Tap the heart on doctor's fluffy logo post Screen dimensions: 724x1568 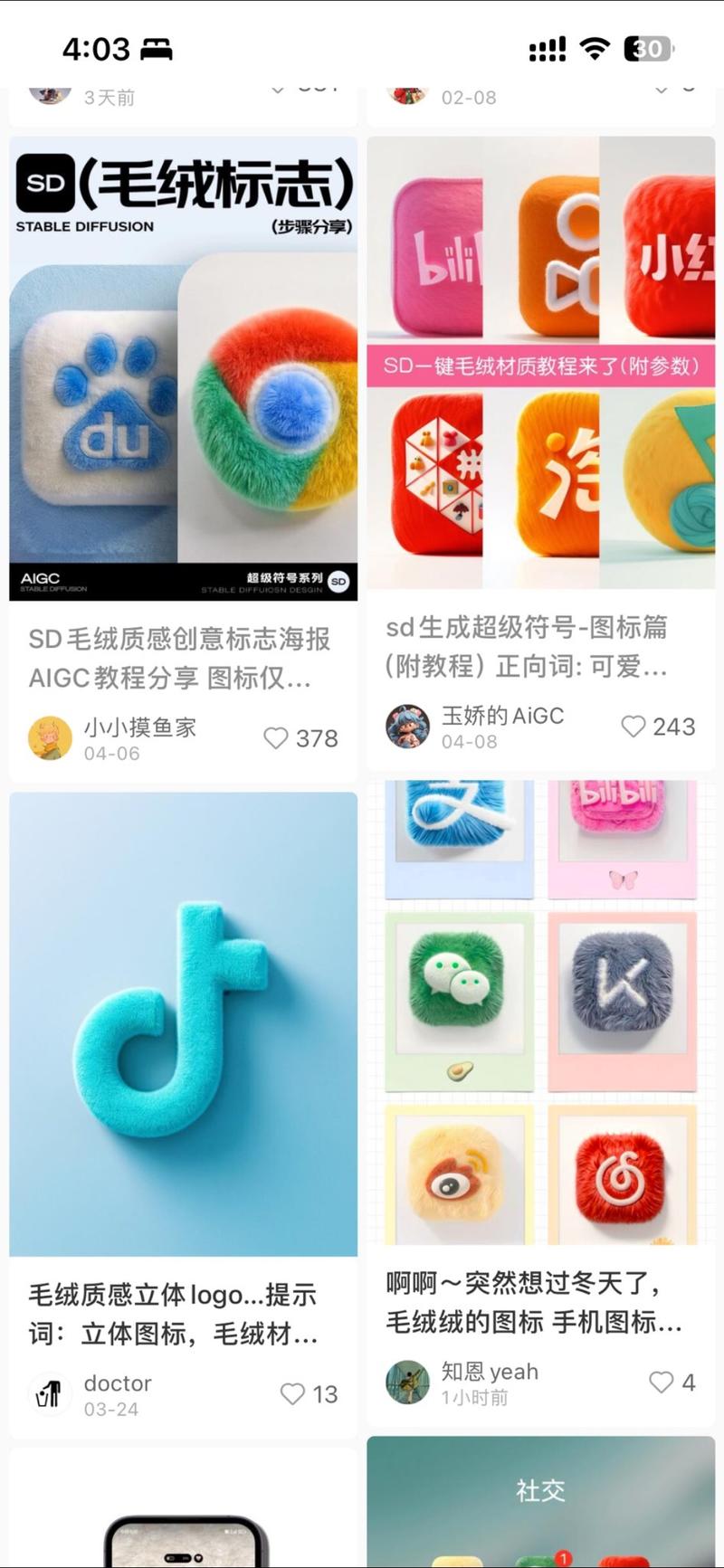[x=291, y=1394]
